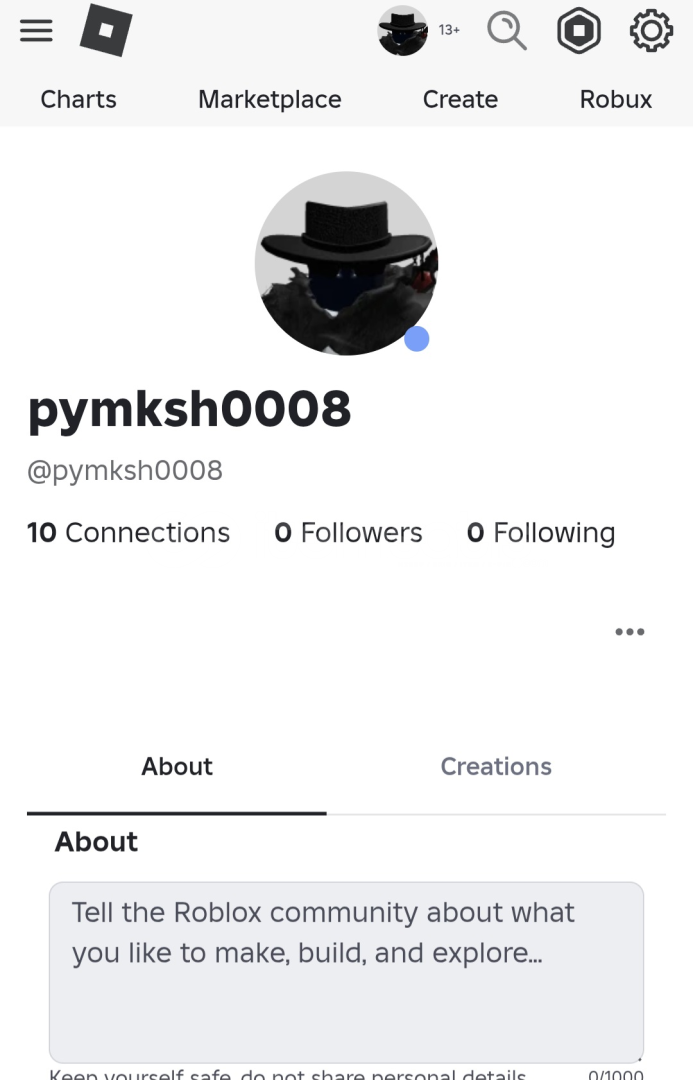The image size is (693, 1080).
Task: Select the About tab
Action: [x=177, y=767]
